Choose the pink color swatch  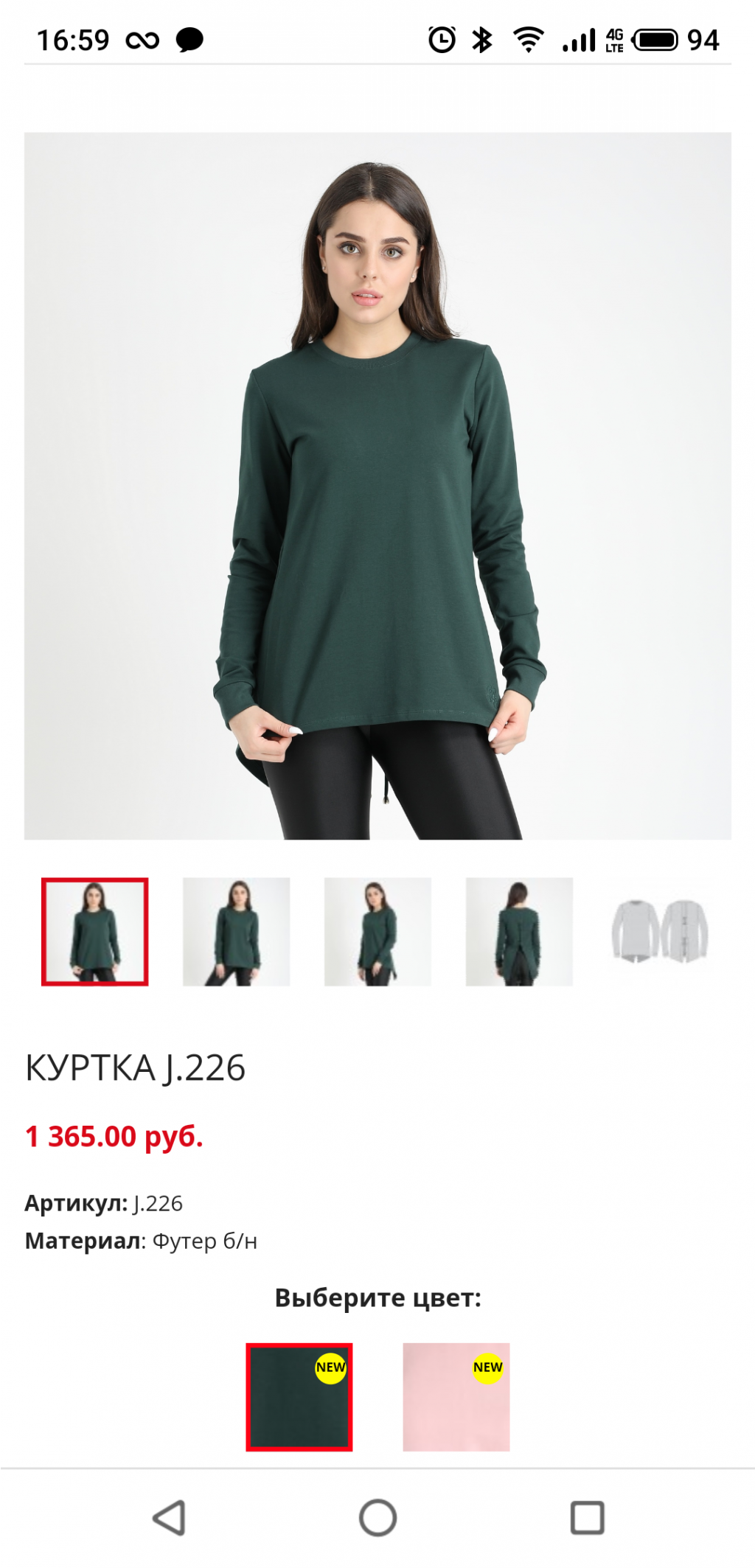coord(456,1397)
